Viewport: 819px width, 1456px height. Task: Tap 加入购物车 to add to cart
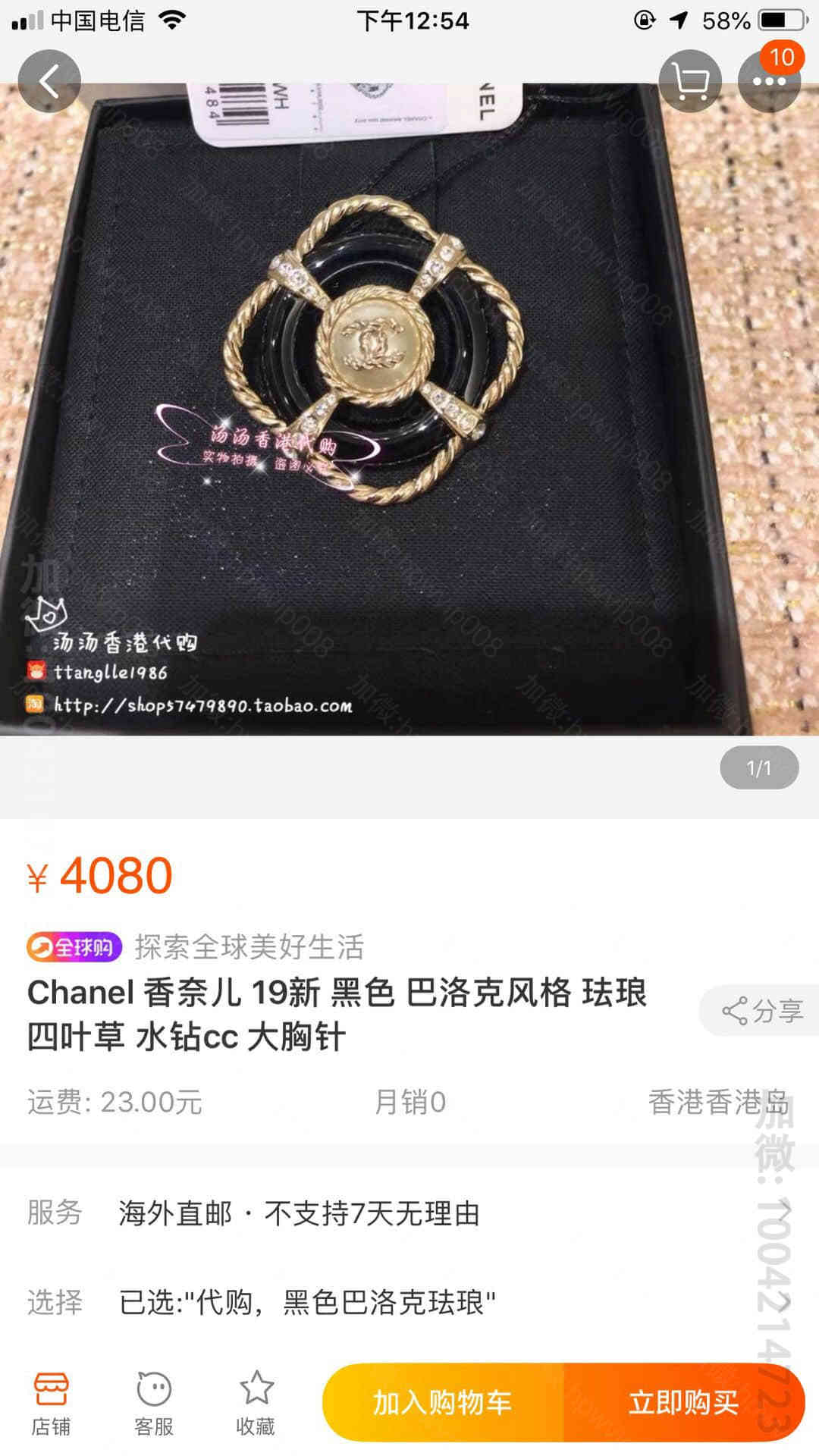point(443,1403)
